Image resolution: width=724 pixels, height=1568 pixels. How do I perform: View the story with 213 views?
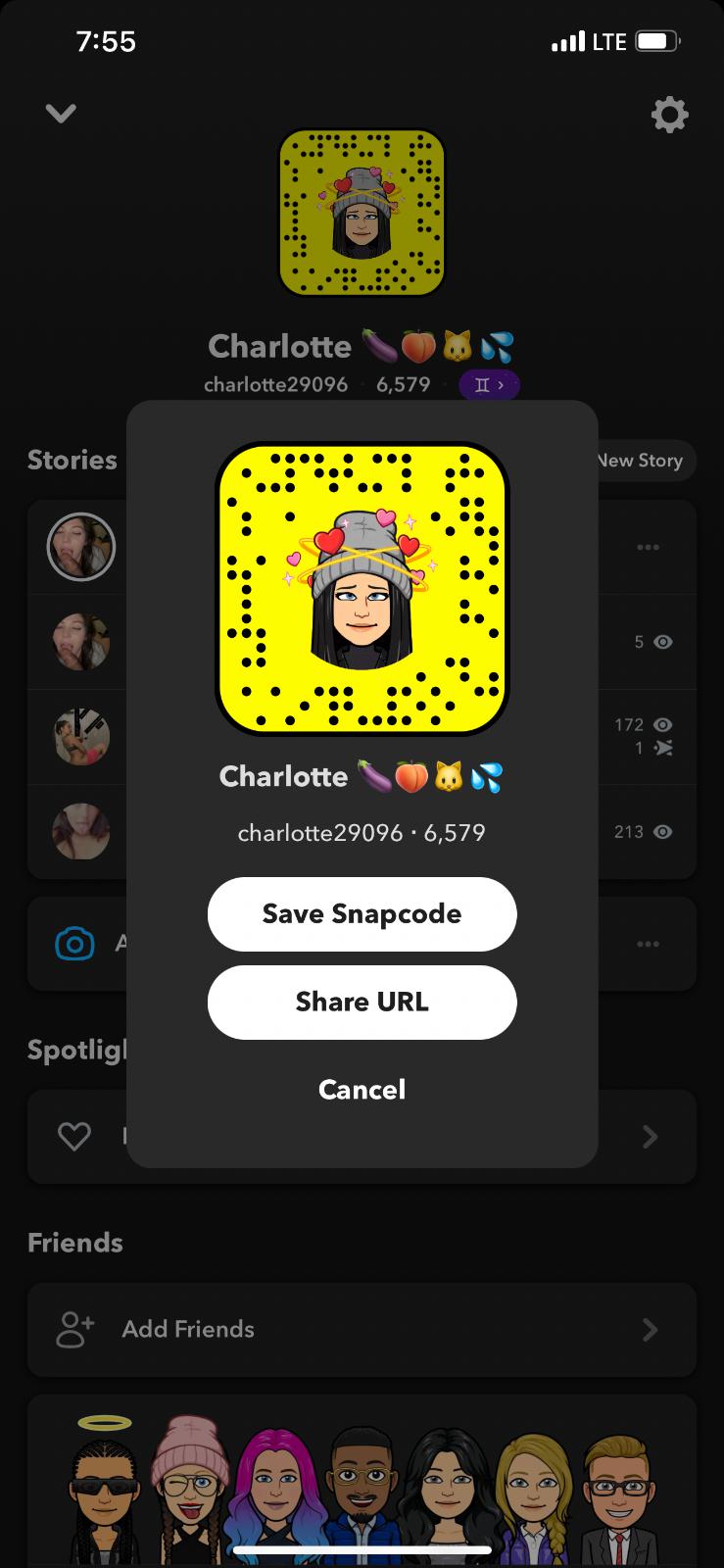81,832
